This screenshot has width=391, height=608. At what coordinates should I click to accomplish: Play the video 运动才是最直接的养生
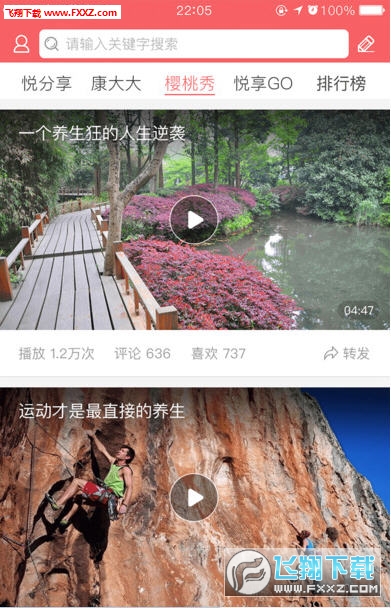194,497
